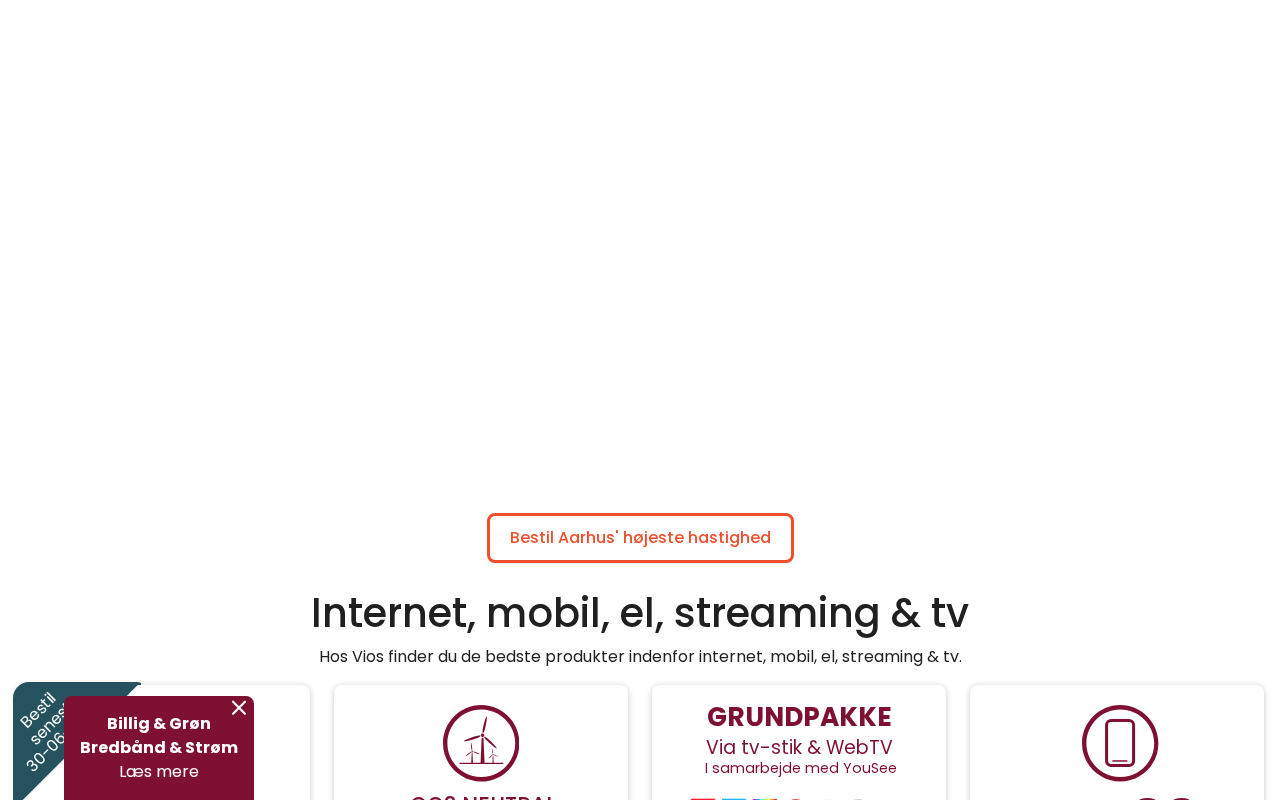Open the Grundpakke tv-stik & WebTV card

pyautogui.click(x=799, y=741)
